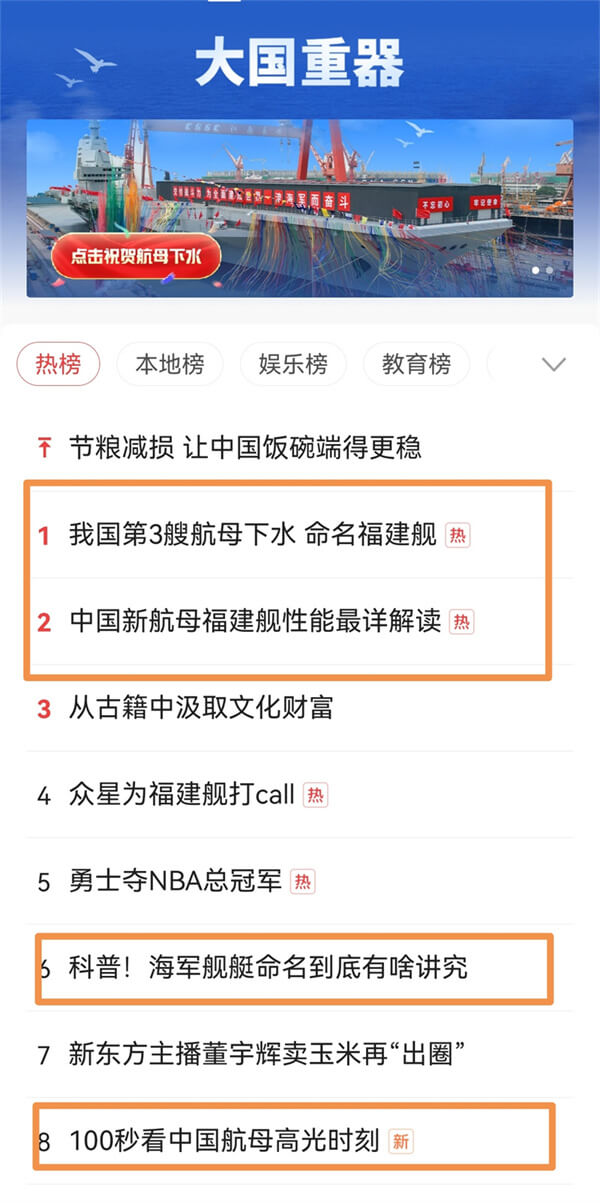View 众星为福建舰打call topic
Screen dimensions: 600x1203
pyautogui.click(x=182, y=795)
